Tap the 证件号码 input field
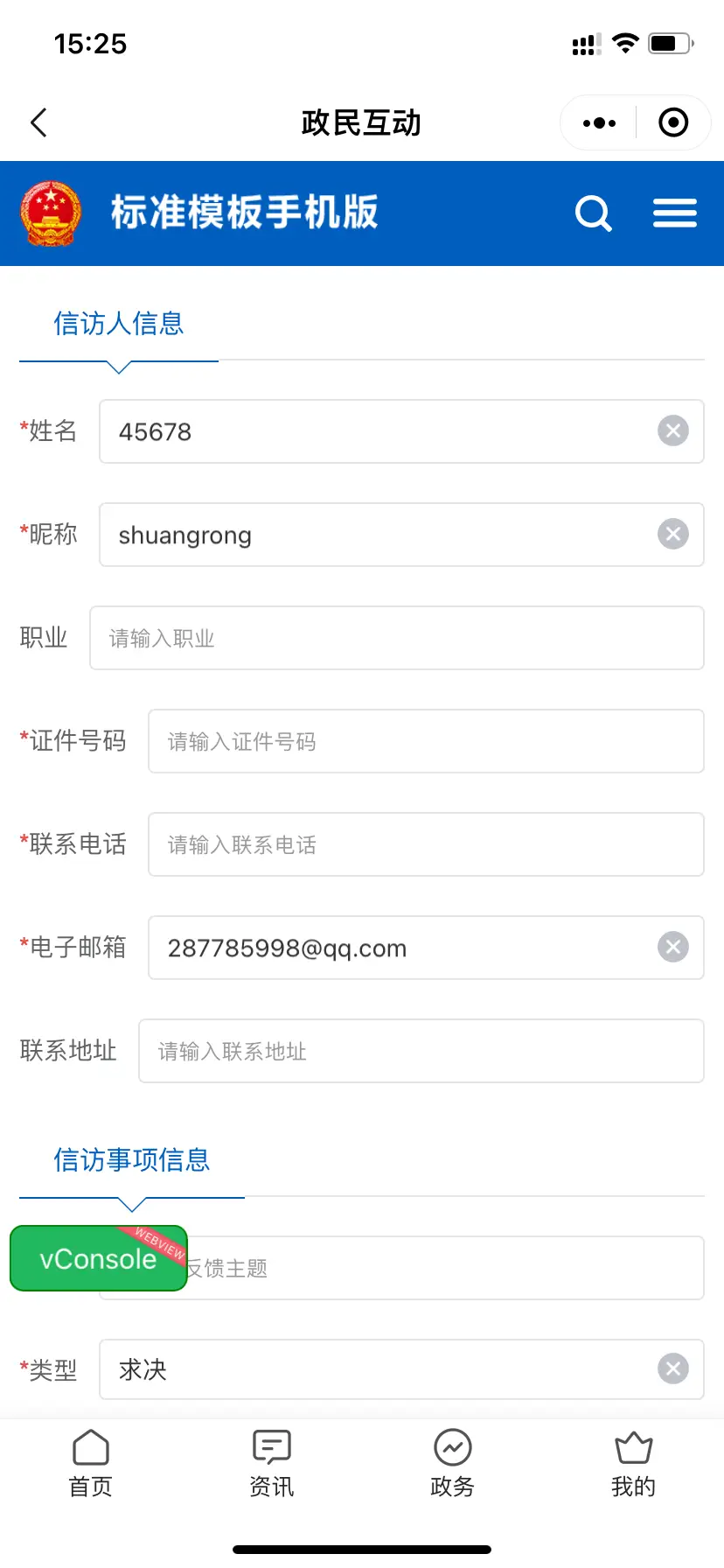The width and height of the screenshot is (724, 1568). coord(426,741)
